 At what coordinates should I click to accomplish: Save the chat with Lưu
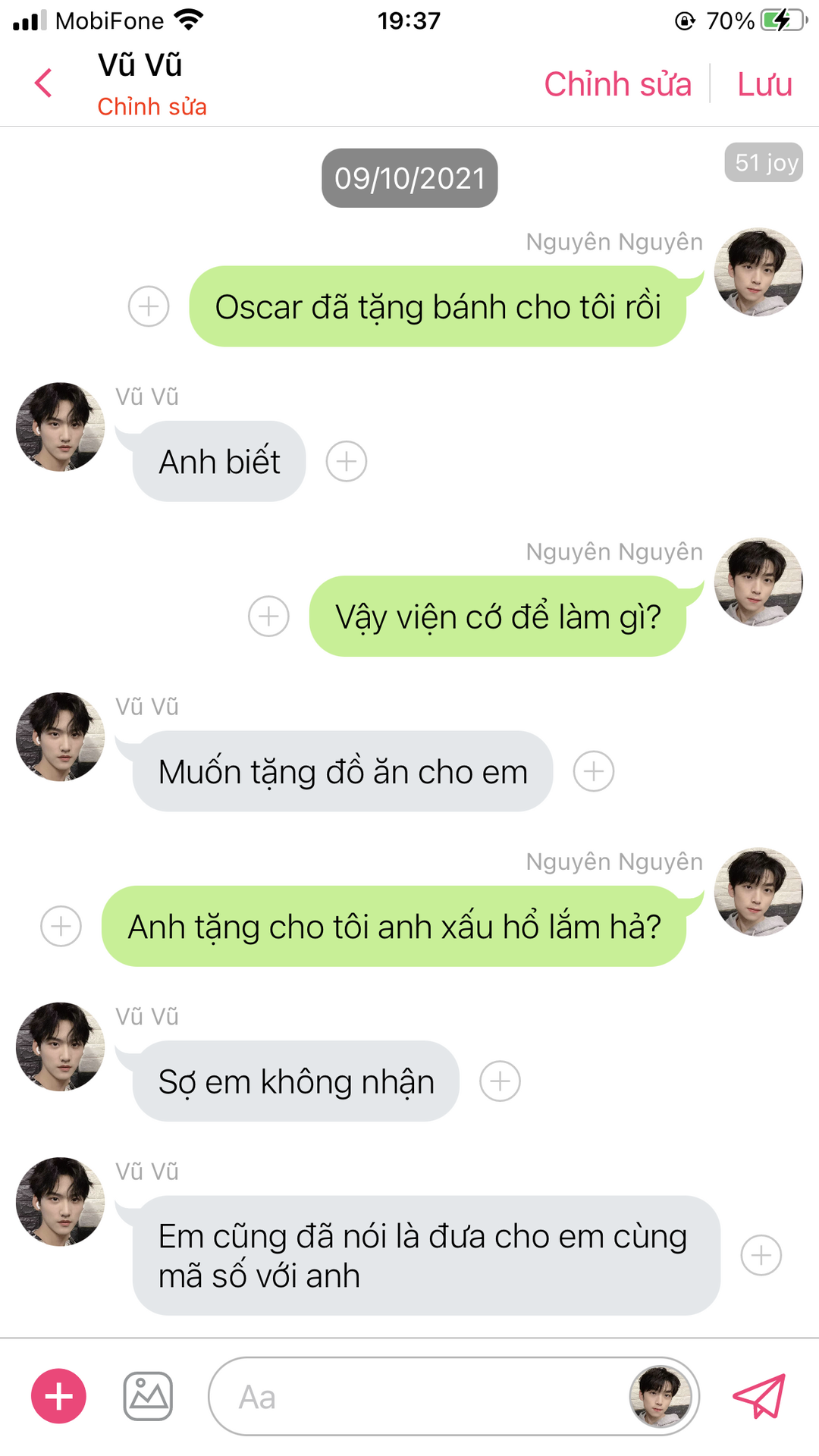click(764, 84)
